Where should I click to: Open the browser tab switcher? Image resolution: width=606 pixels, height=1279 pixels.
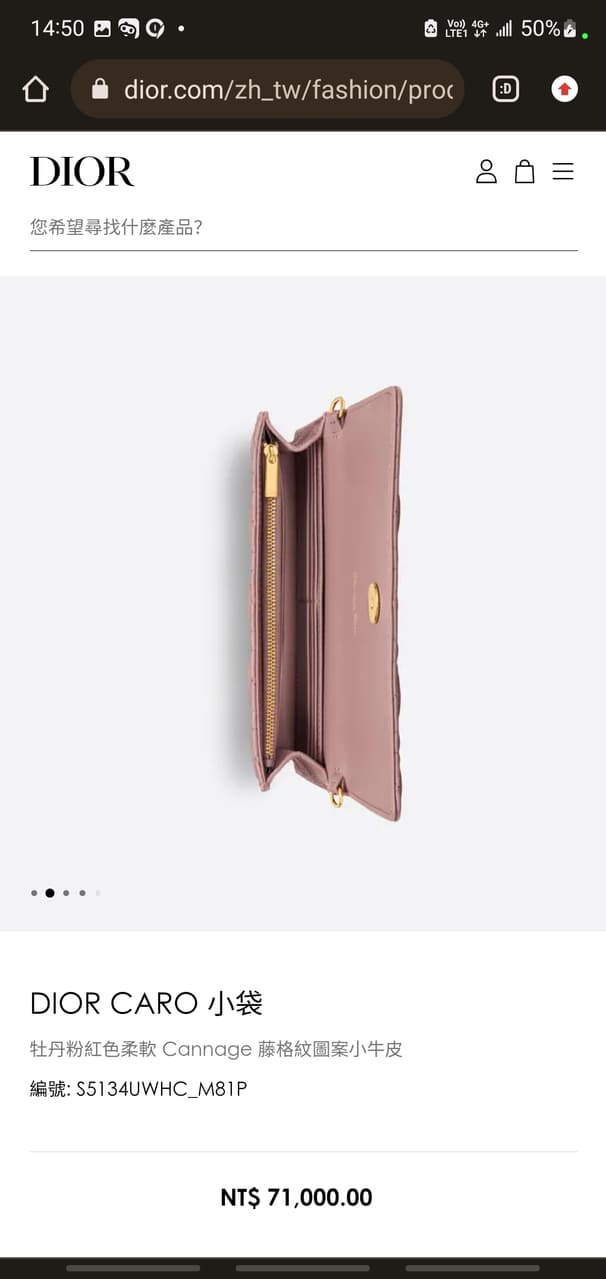[506, 90]
